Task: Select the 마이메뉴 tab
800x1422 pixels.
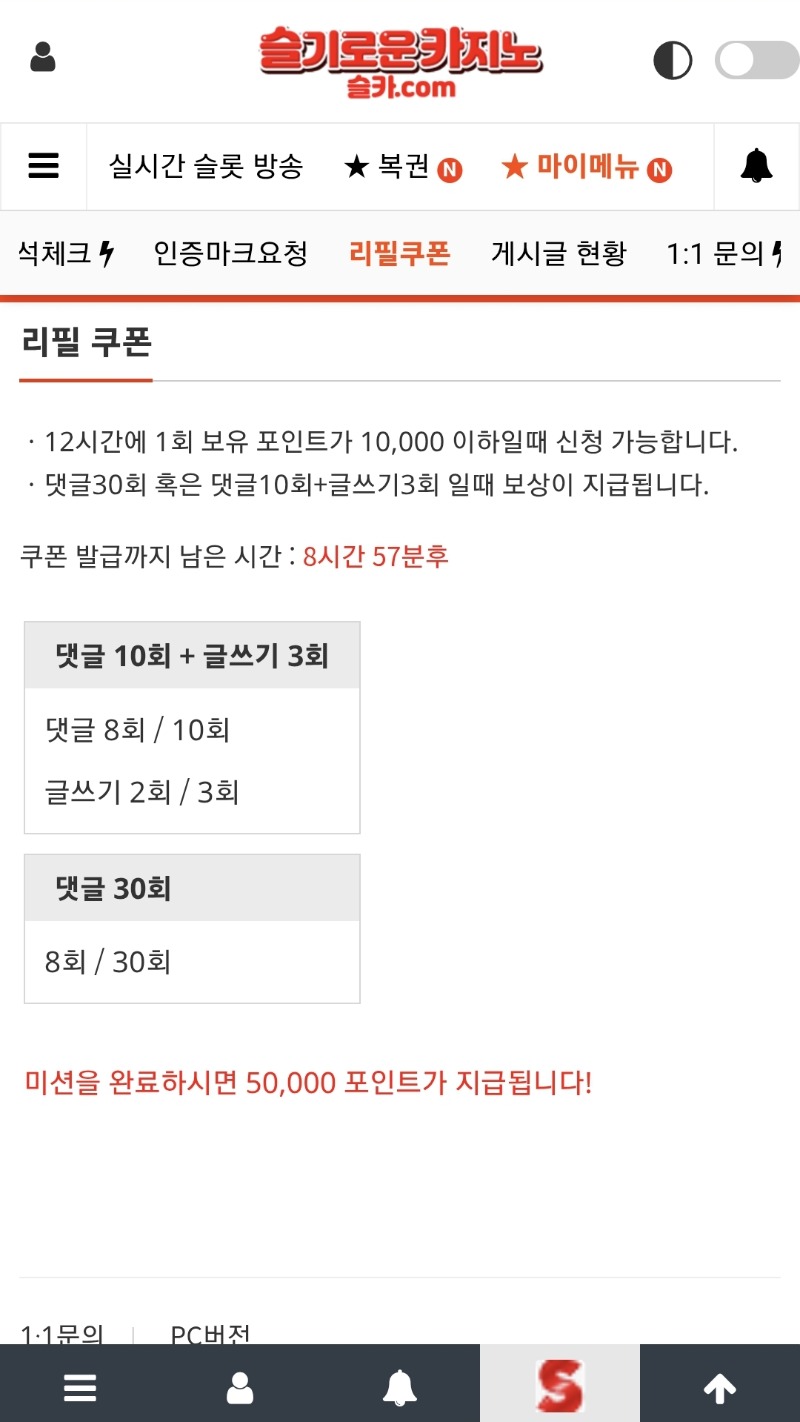Action: point(585,167)
